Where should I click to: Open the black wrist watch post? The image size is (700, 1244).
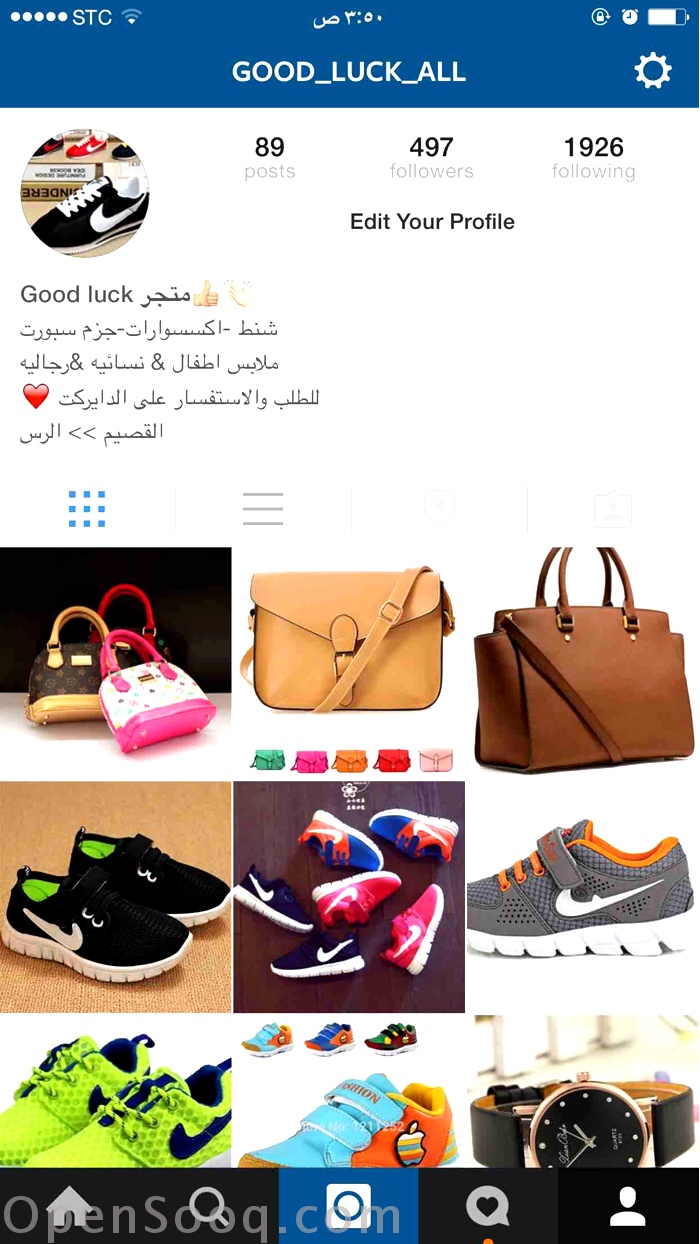click(x=583, y=1090)
